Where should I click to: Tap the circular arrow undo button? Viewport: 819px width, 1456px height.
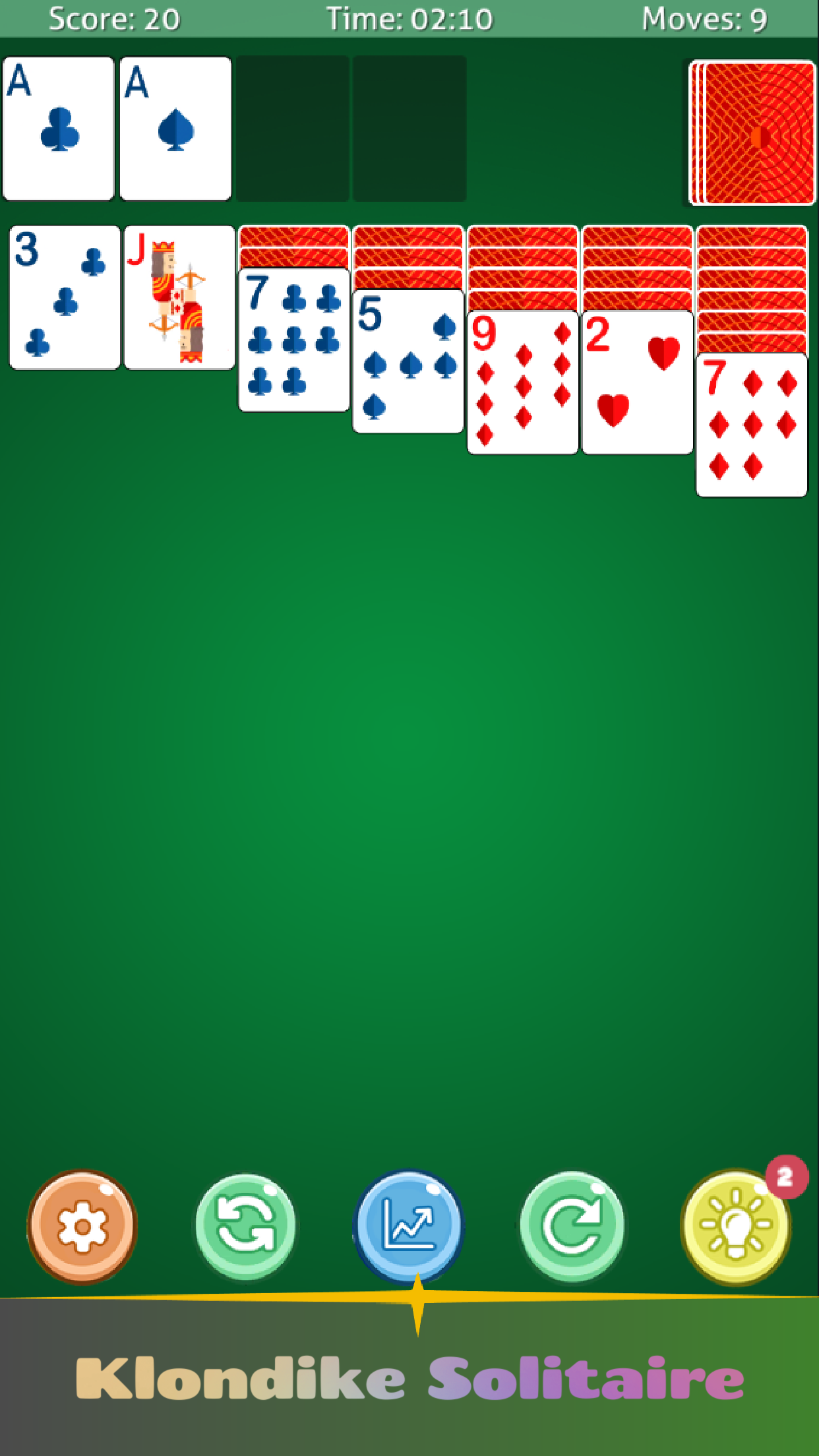tap(572, 1226)
